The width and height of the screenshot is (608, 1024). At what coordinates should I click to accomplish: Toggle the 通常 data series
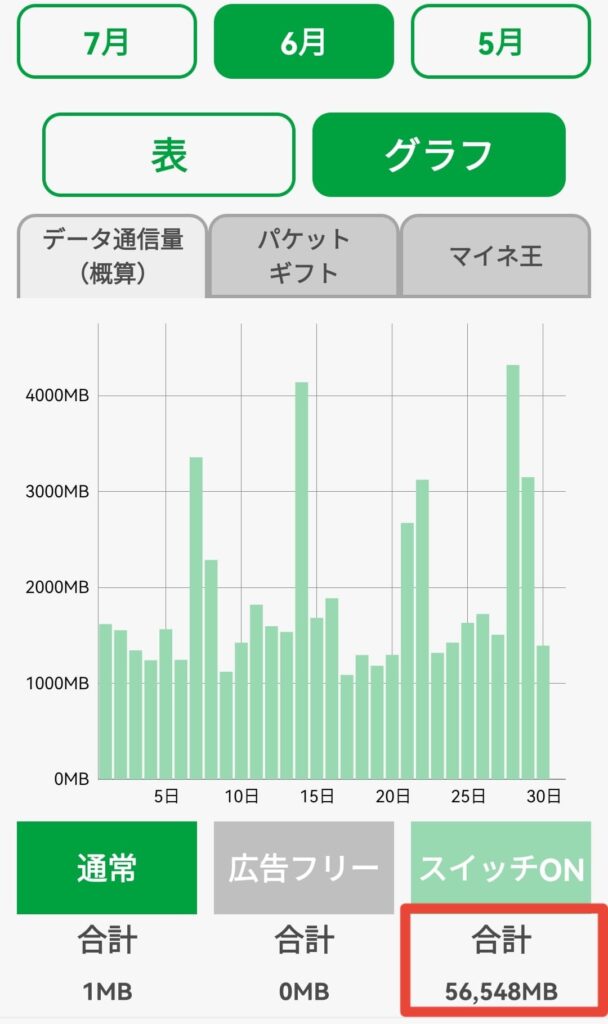(106, 868)
